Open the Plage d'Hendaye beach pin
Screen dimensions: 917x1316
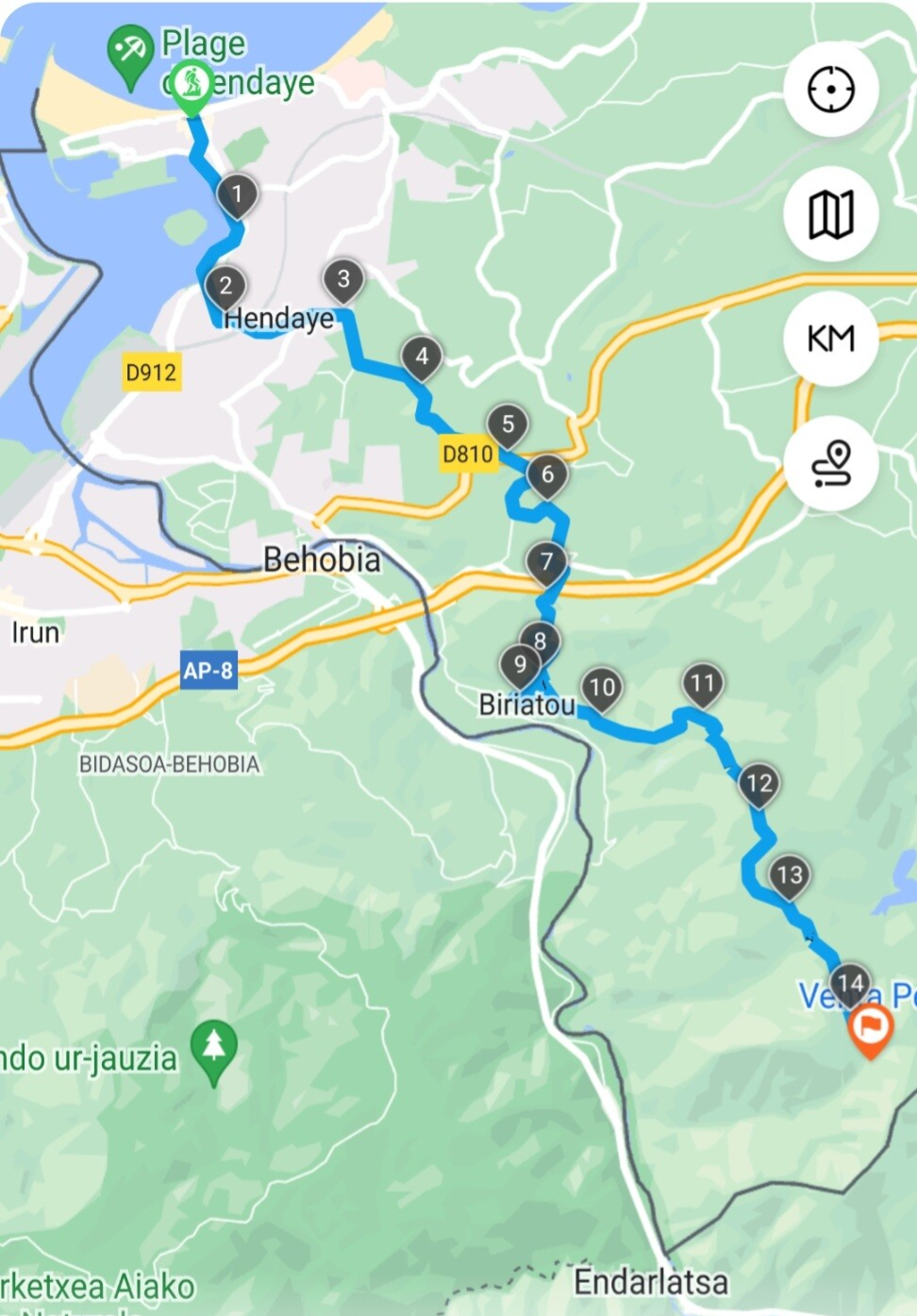click(x=129, y=52)
